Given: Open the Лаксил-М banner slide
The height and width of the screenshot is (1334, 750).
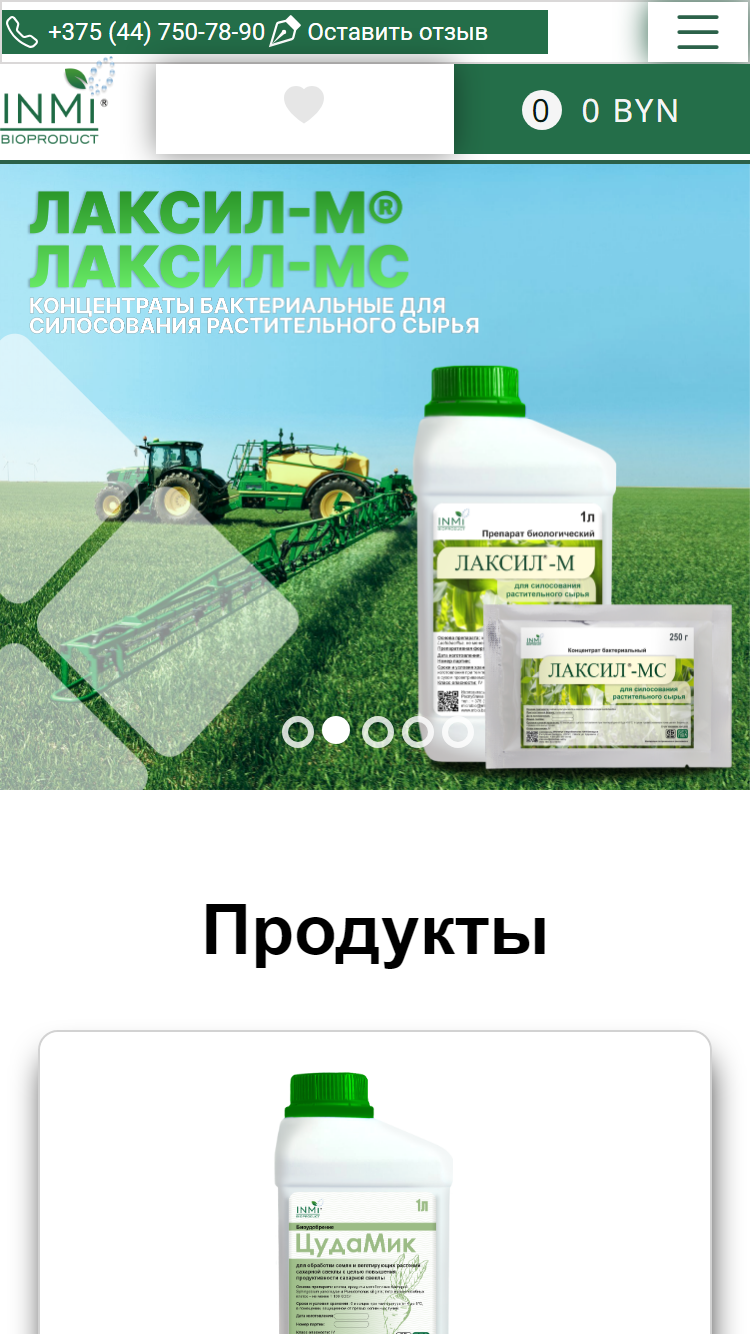Looking at the screenshot, I should click(x=375, y=476).
